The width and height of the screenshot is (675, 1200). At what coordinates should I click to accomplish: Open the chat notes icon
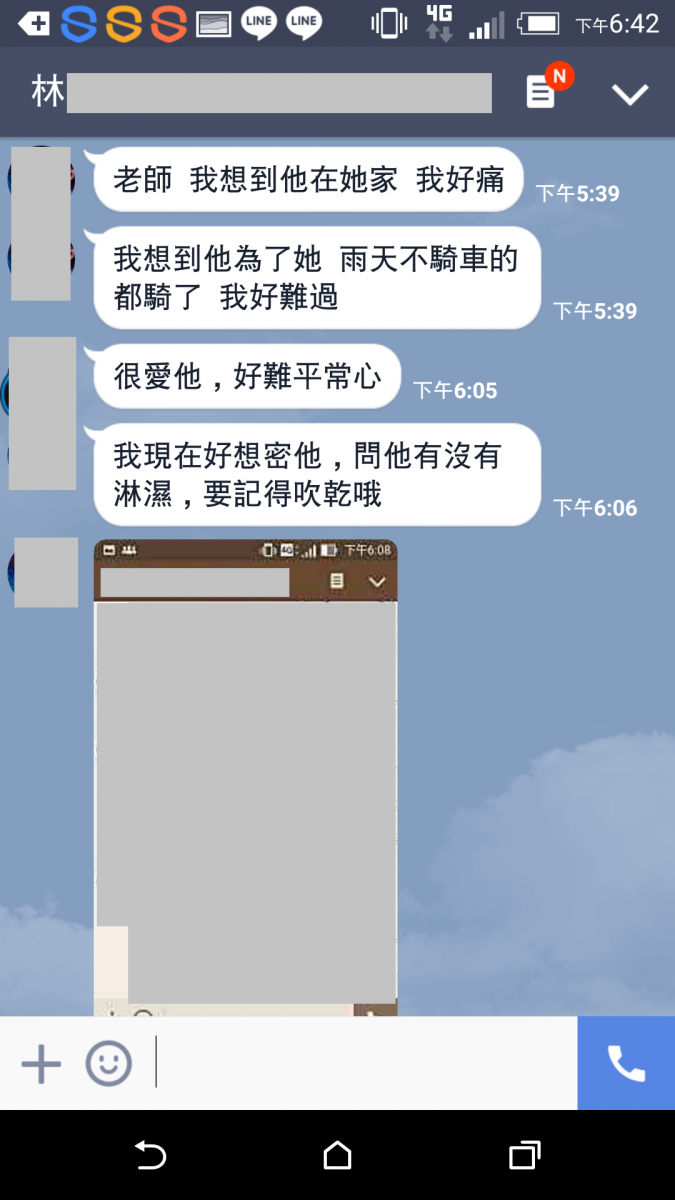(541, 93)
